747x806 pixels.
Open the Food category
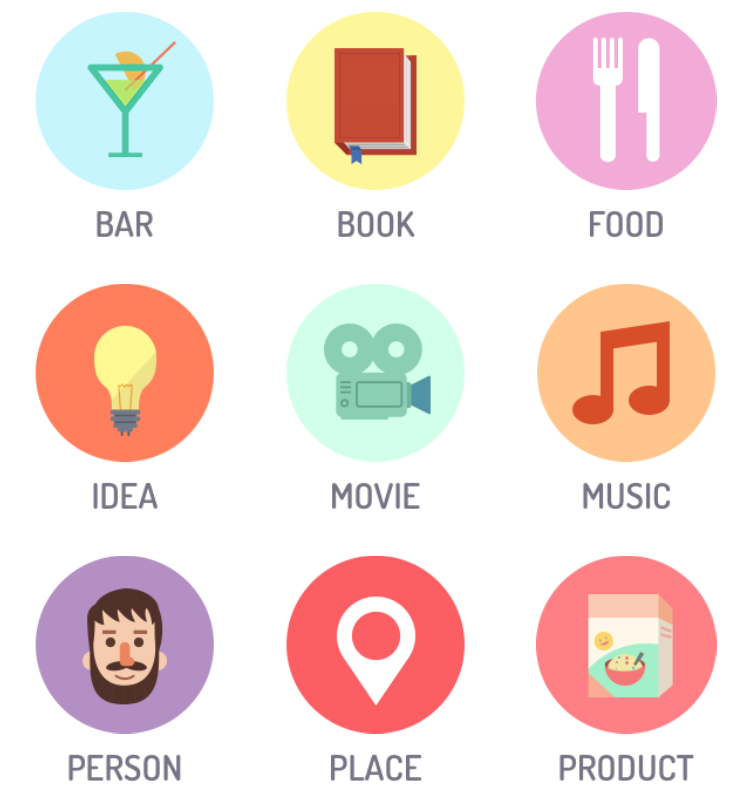pyautogui.click(x=626, y=101)
